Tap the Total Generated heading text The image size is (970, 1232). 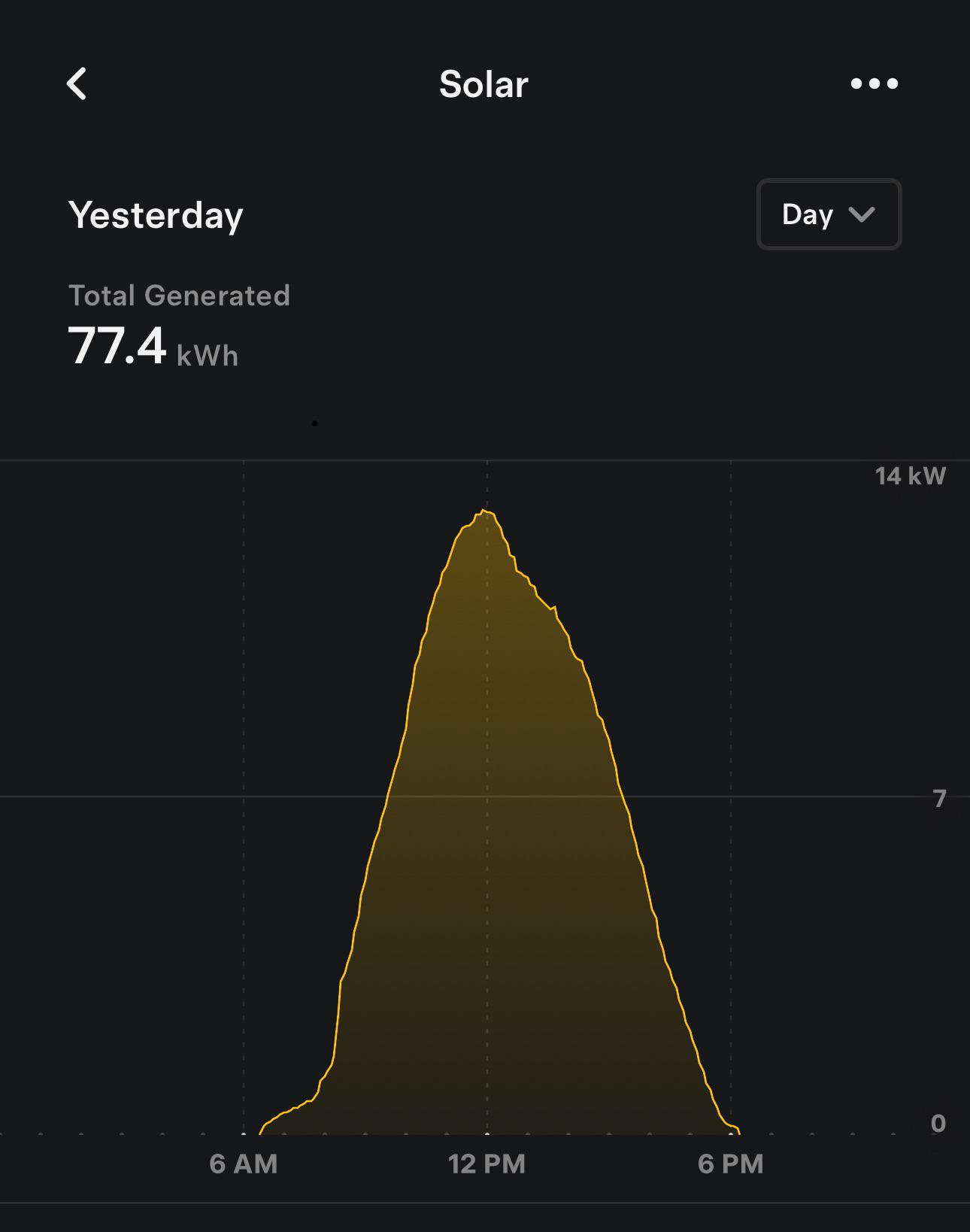(179, 295)
